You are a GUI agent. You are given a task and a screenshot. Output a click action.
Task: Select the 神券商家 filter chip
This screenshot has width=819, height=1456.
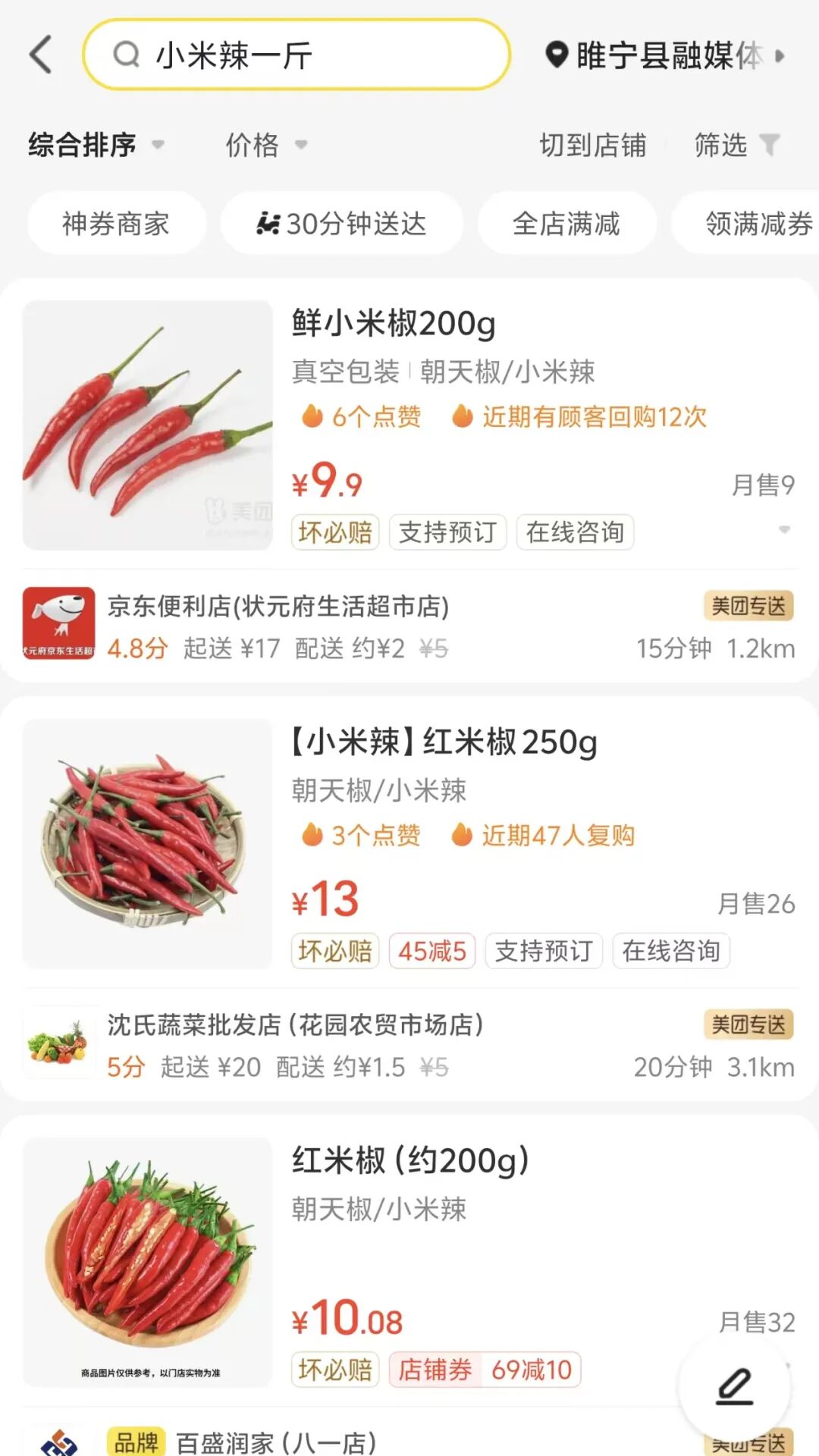pos(116,224)
